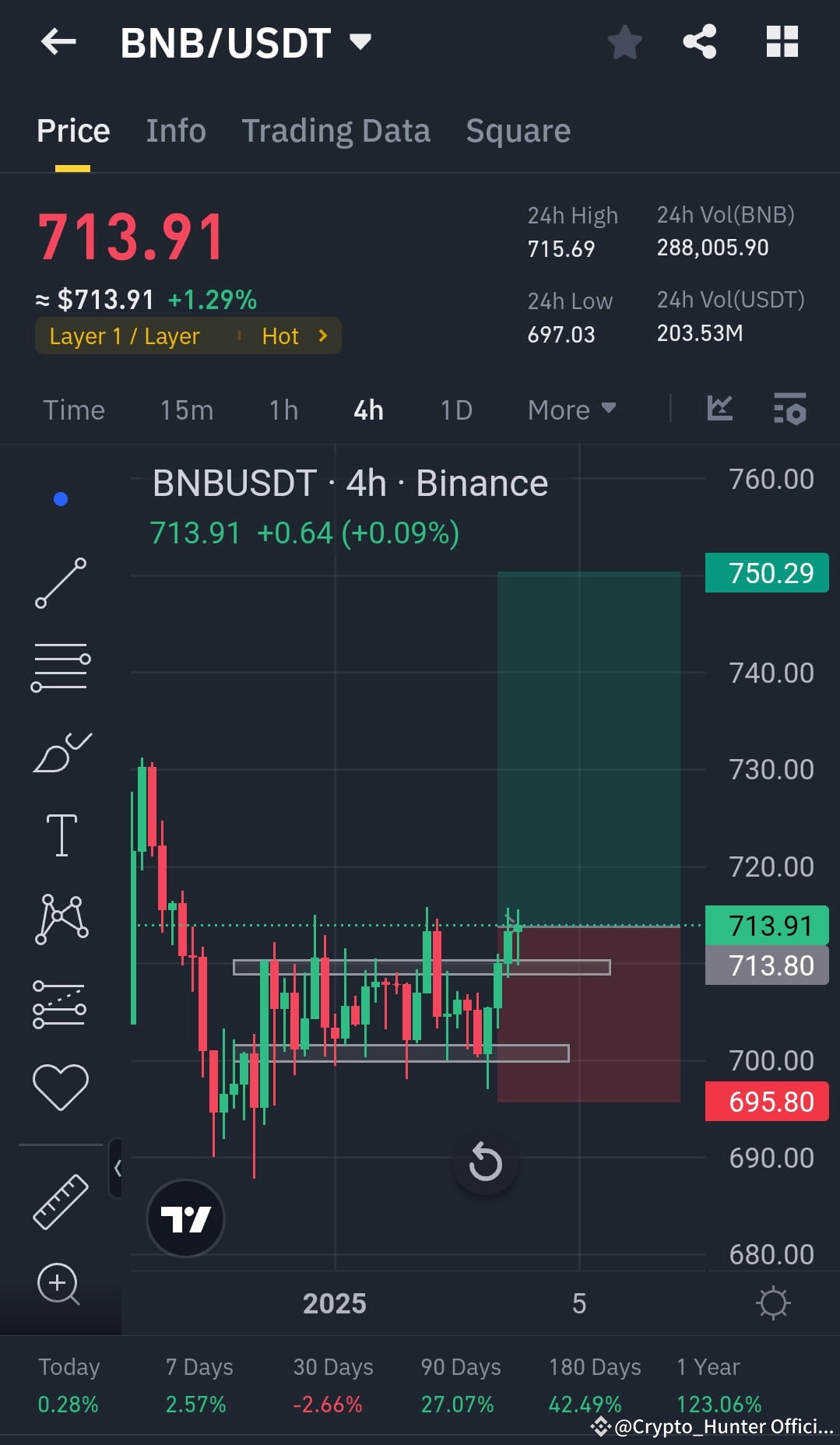
Task: Switch to the Trading Data tab
Action: [x=336, y=130]
